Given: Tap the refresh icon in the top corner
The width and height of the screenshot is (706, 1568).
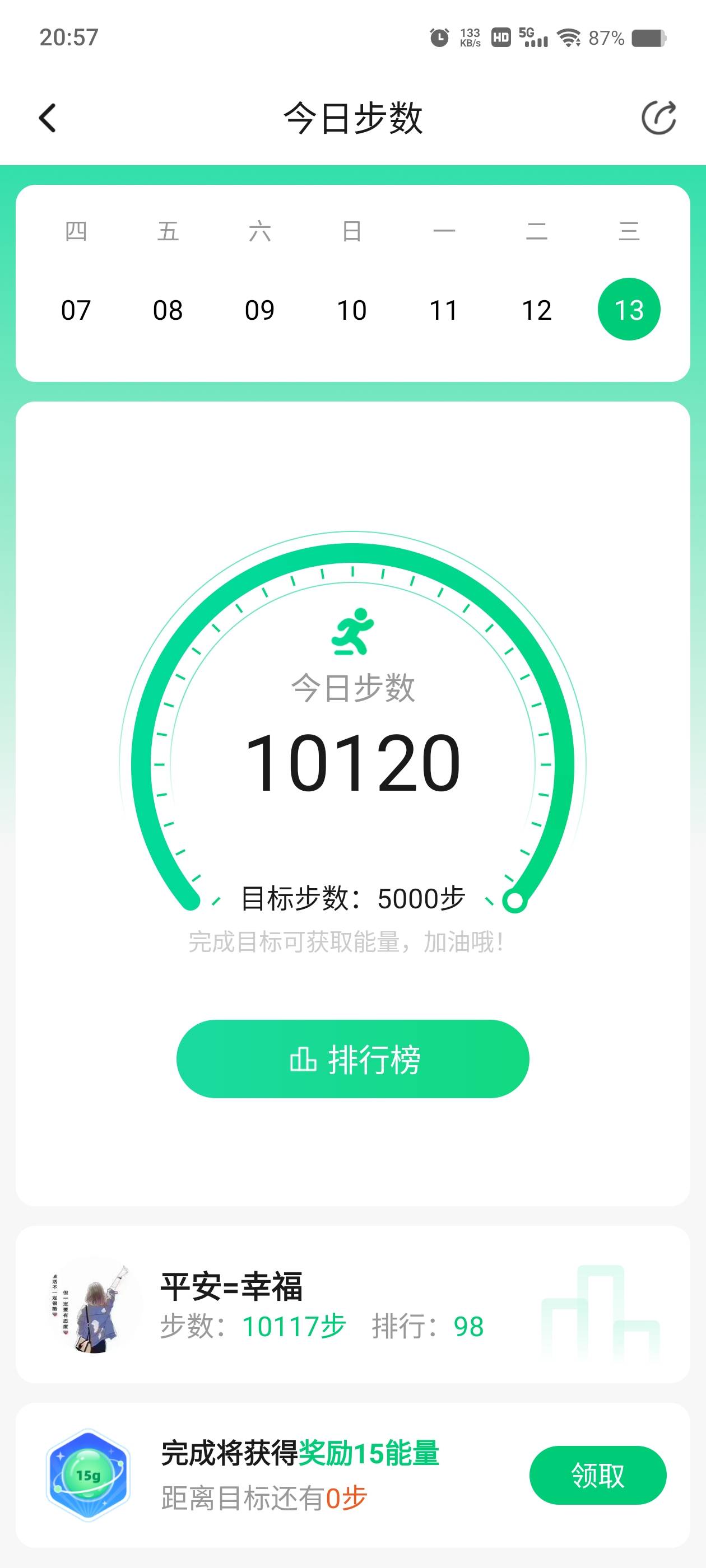Looking at the screenshot, I should (x=659, y=117).
